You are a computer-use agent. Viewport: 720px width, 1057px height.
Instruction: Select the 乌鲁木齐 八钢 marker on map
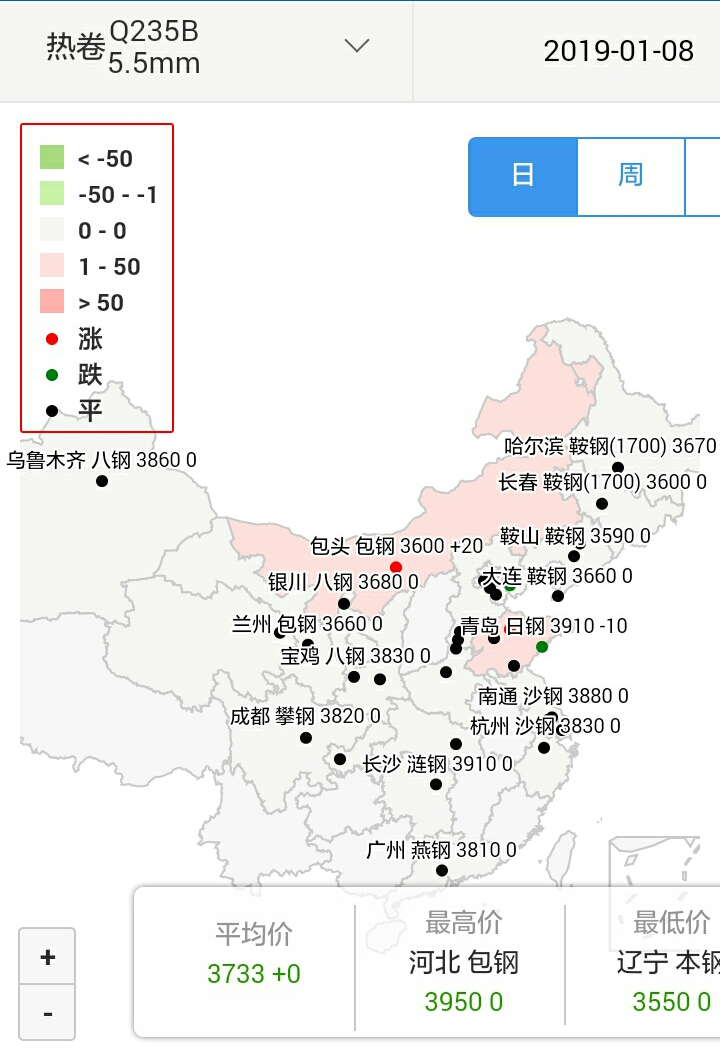102,481
